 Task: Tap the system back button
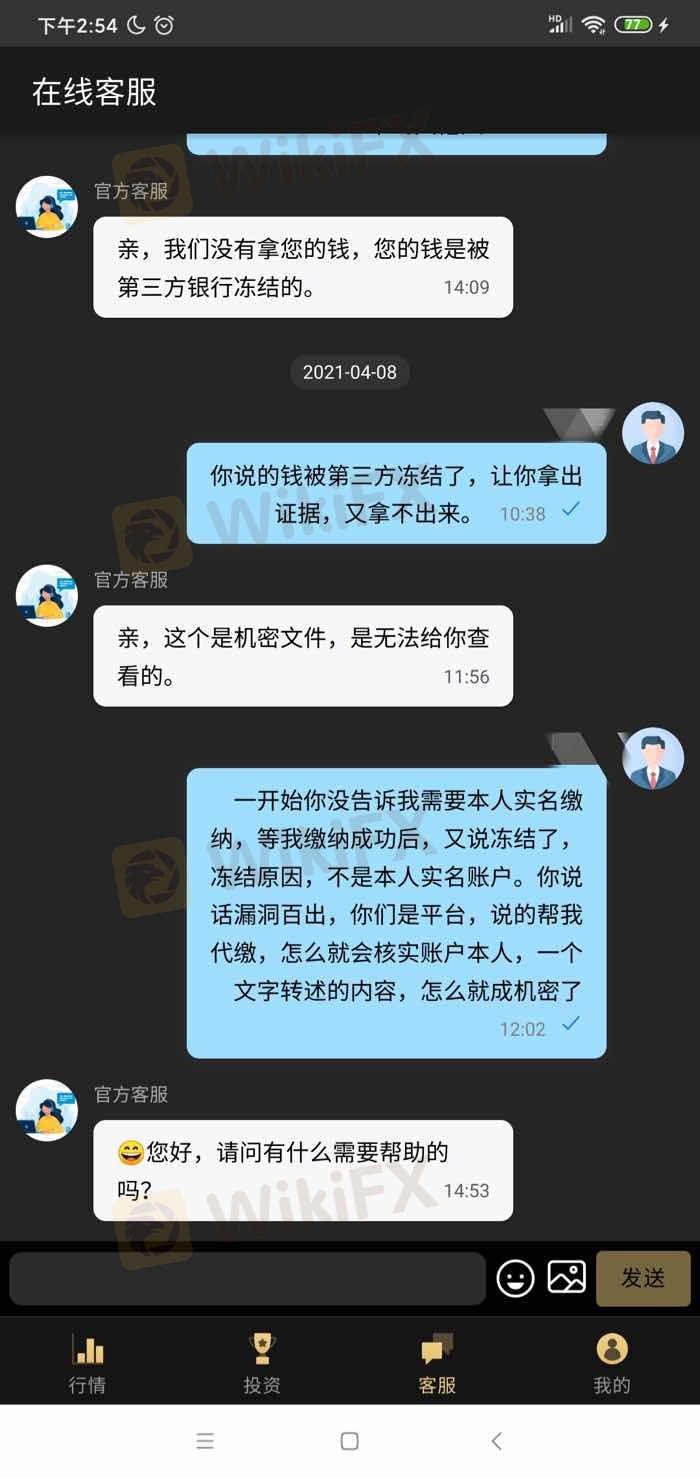(496, 1441)
